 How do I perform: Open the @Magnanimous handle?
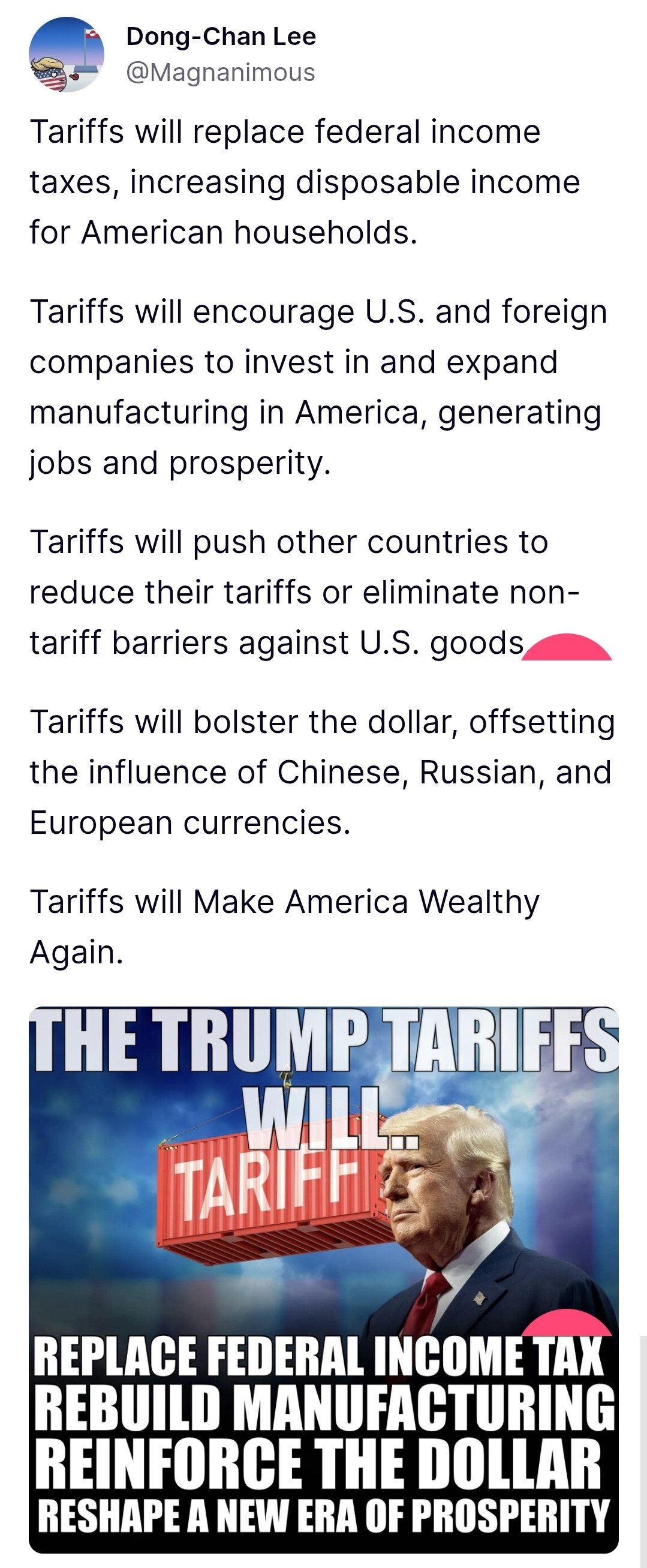pos(220,73)
